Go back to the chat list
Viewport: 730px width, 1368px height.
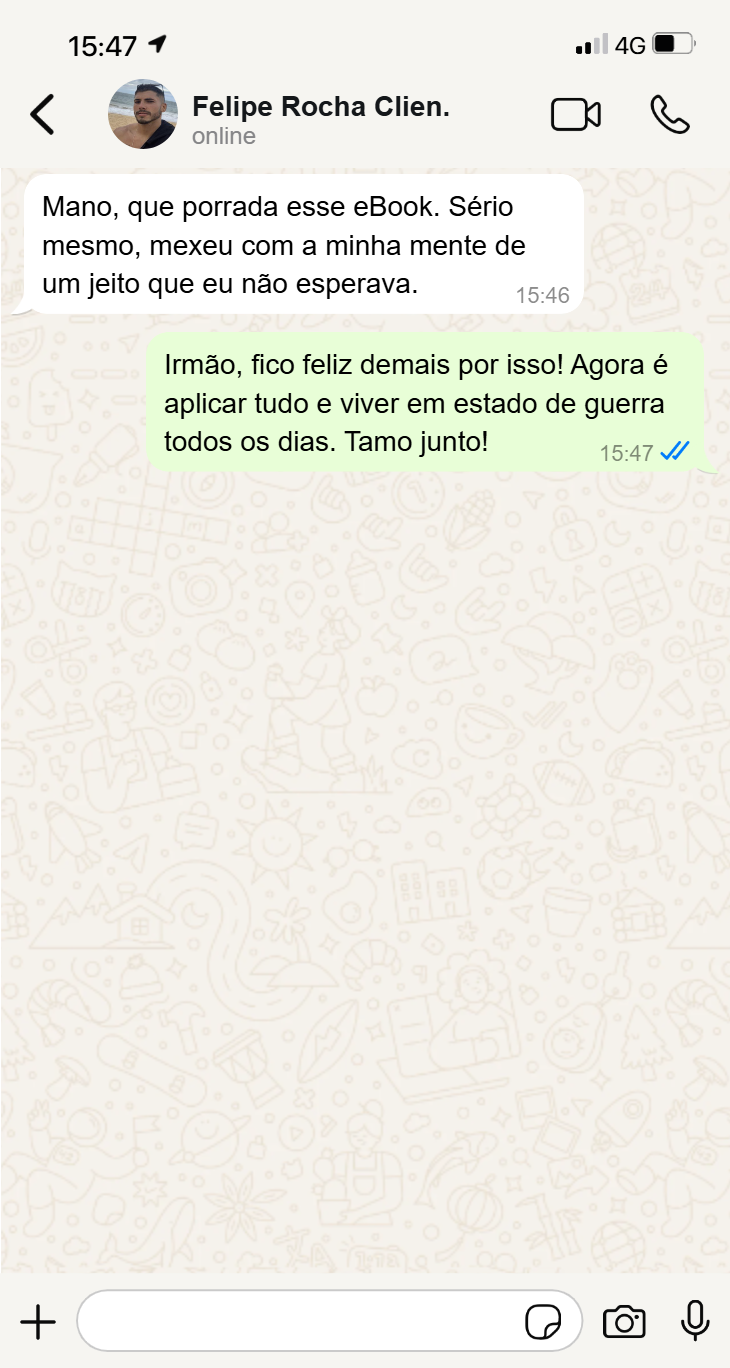coord(42,115)
